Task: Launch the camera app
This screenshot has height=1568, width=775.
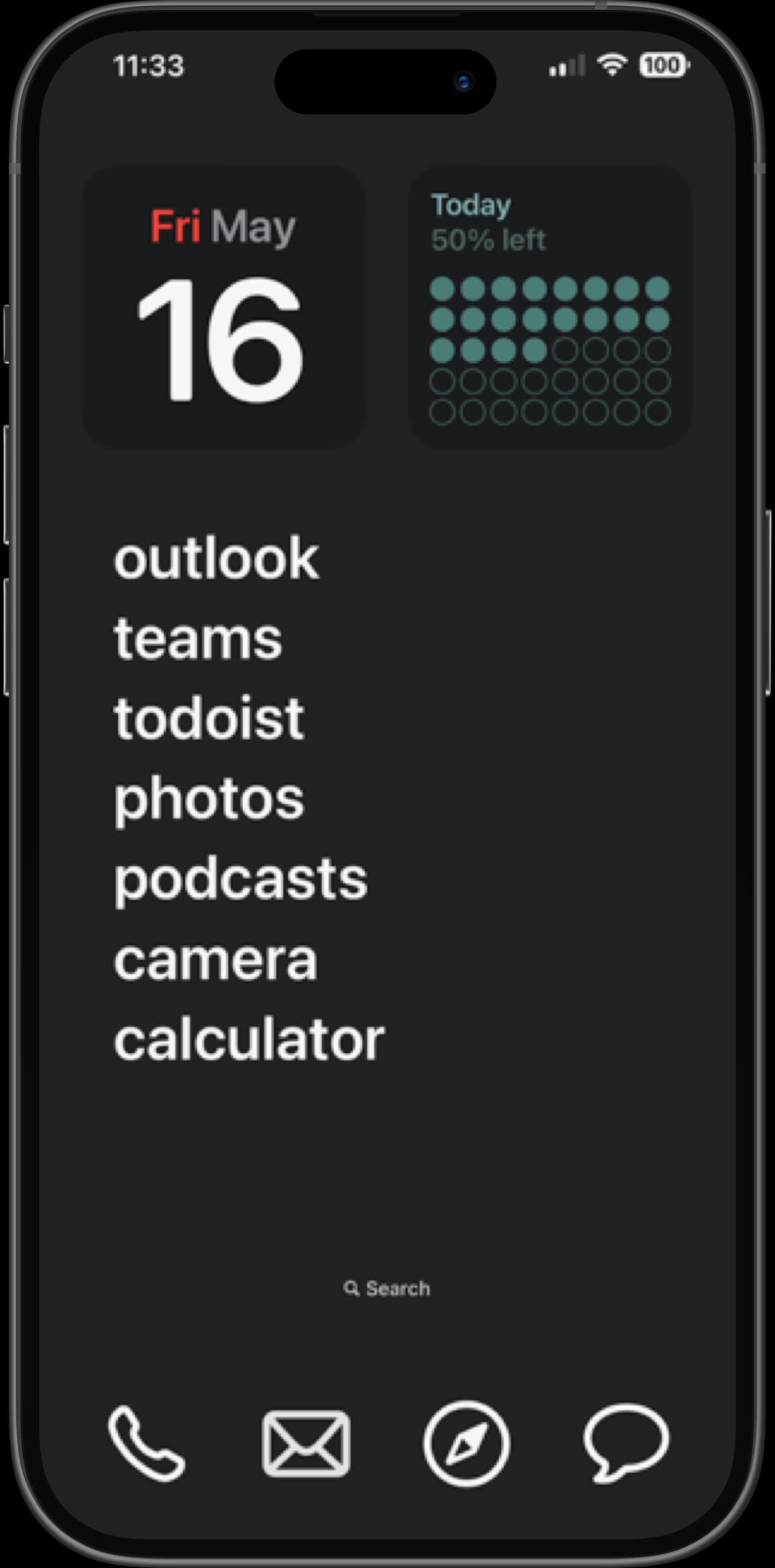Action: pos(215,960)
